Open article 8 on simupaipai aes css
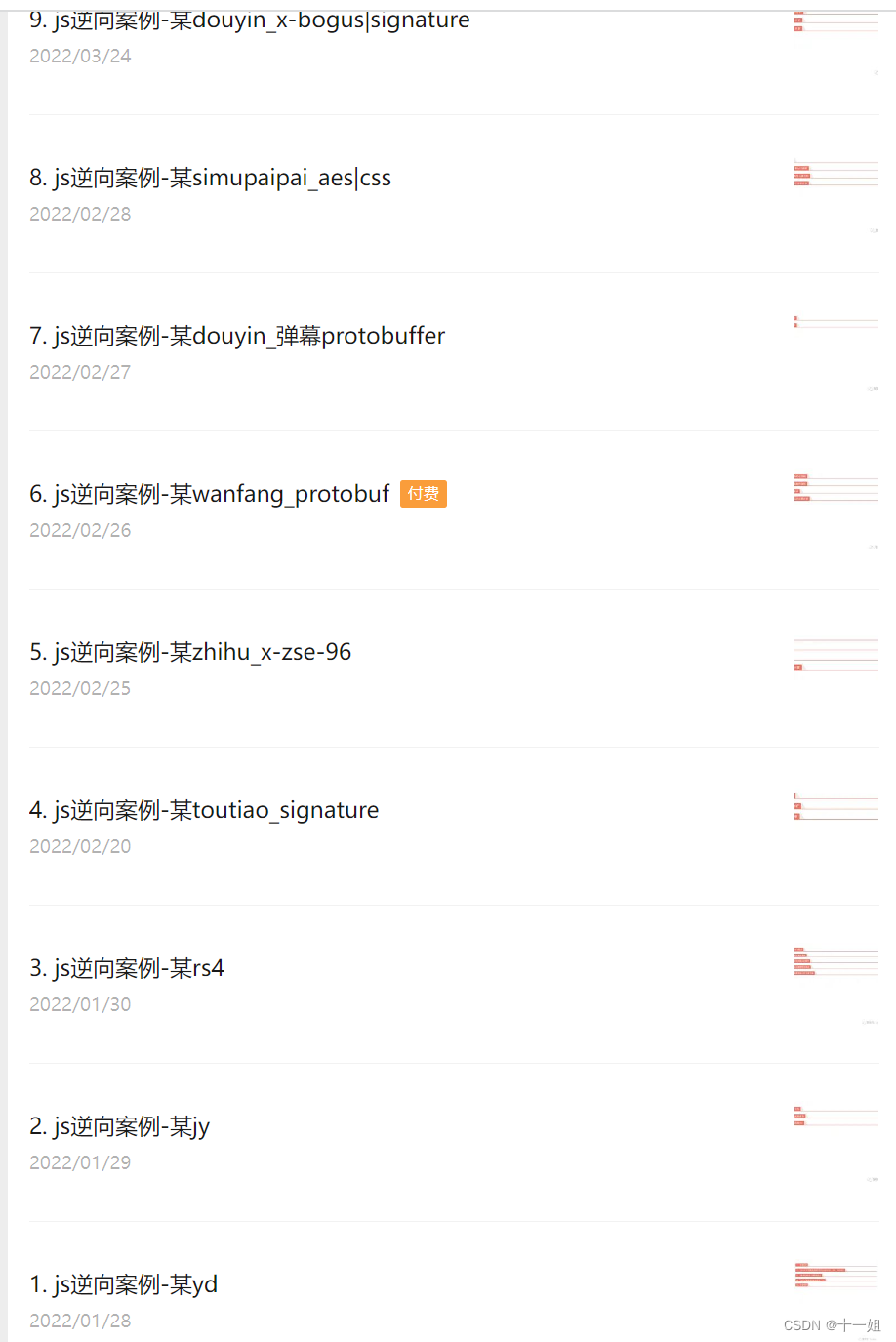This screenshot has width=896, height=1342. pyautogui.click(x=210, y=178)
